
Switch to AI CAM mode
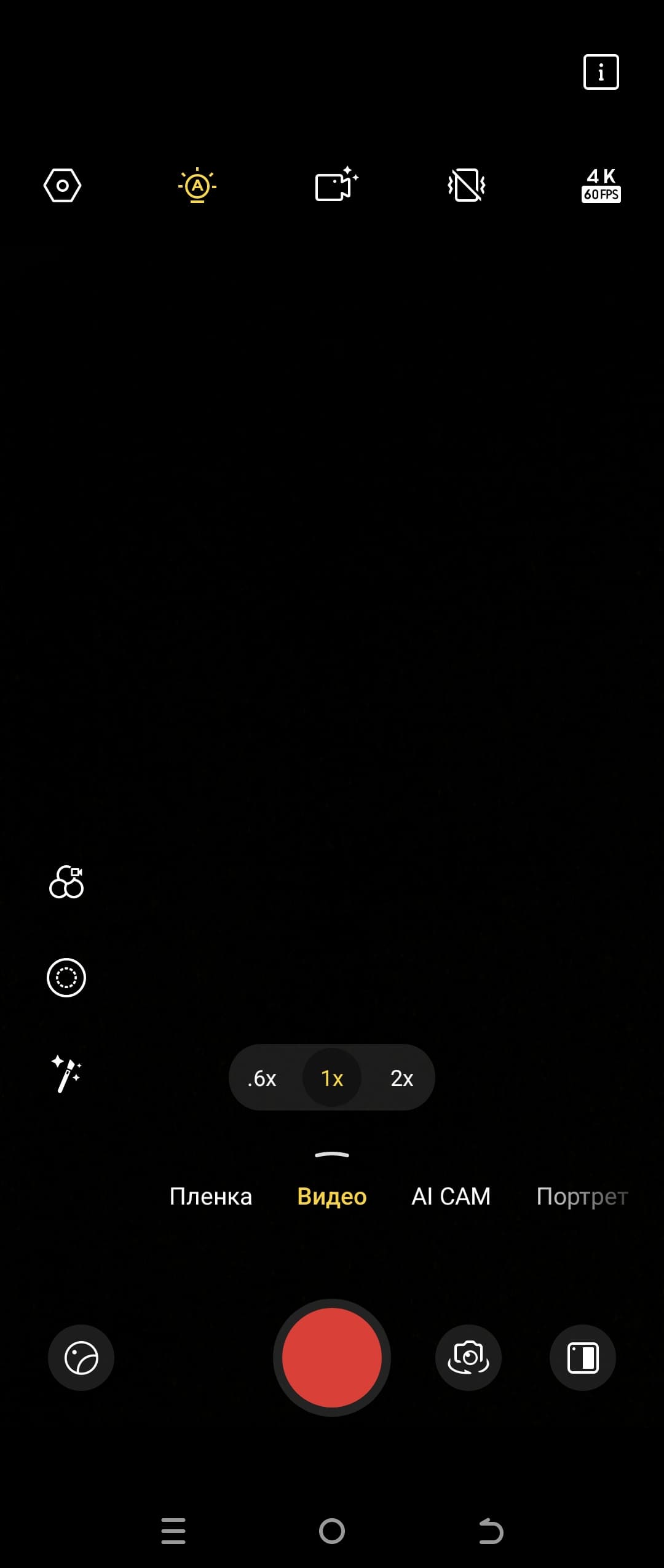[451, 1197]
